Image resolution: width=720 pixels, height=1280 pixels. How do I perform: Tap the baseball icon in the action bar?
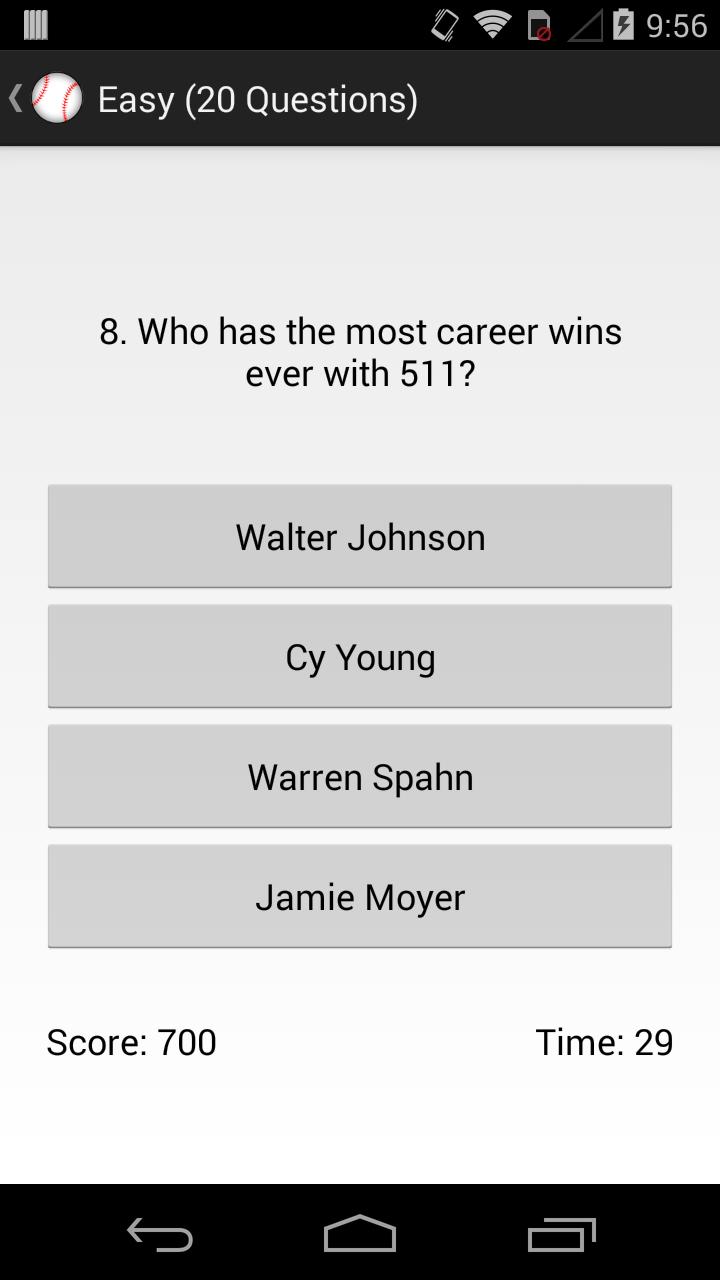coord(55,97)
